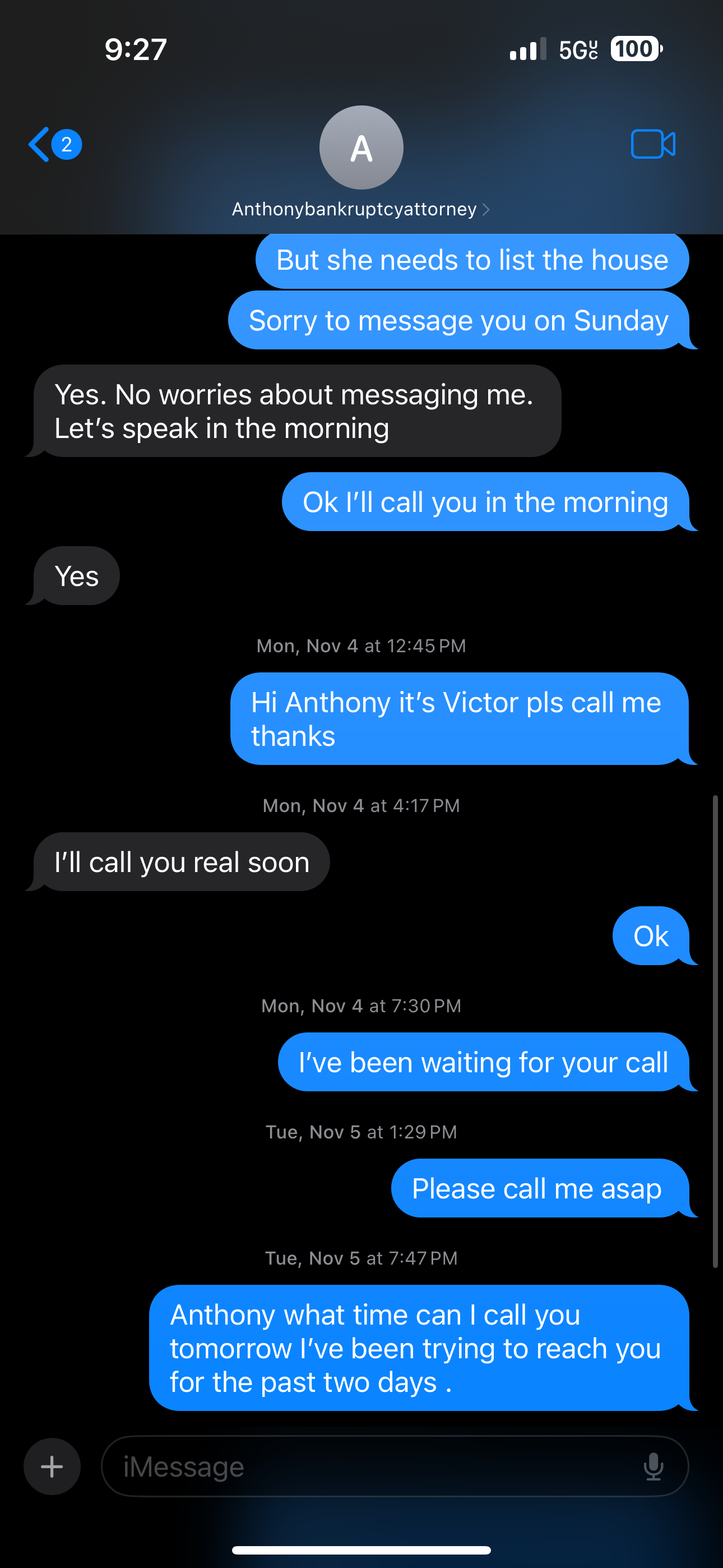723x1568 pixels.
Task: Record an audio message with the microphone
Action: point(653,1466)
